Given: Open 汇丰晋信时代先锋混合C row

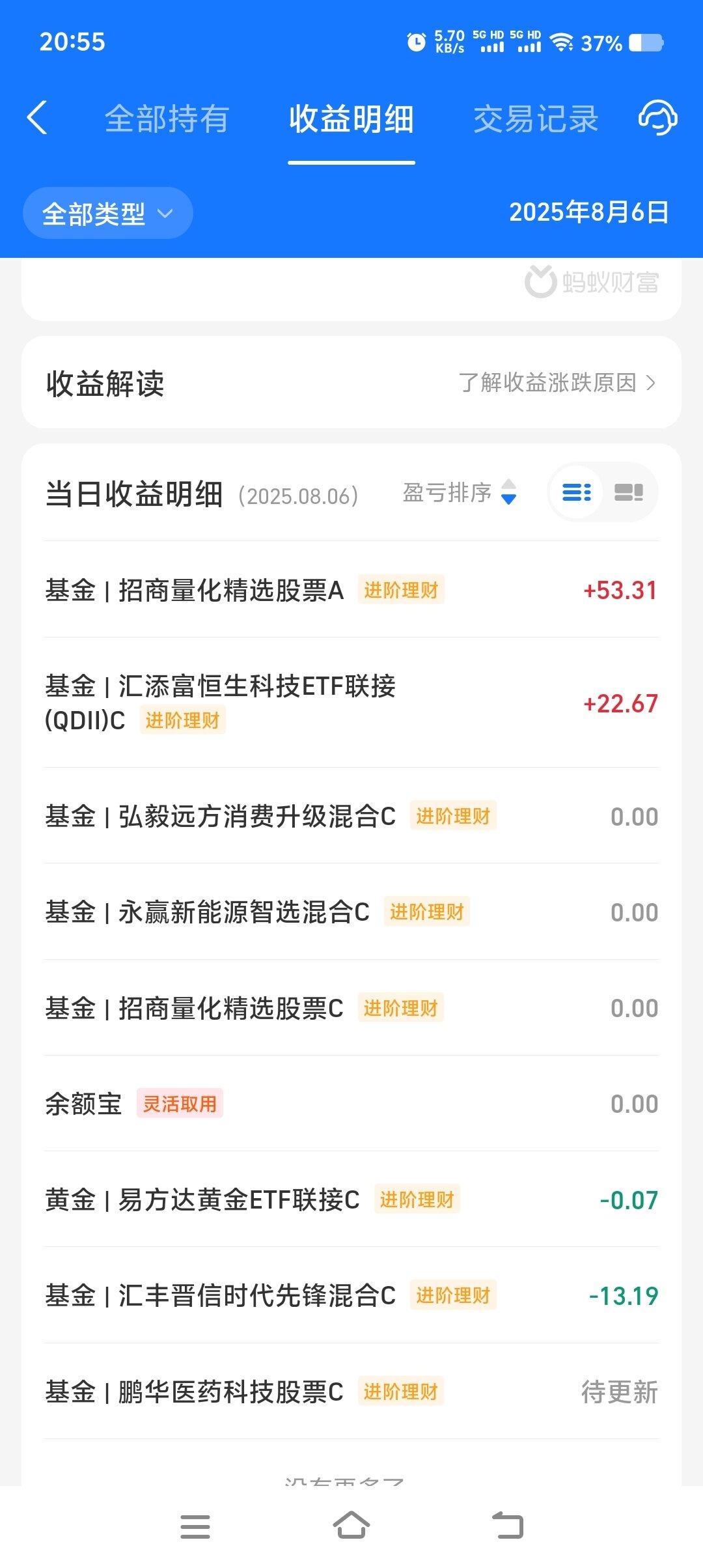Looking at the screenshot, I should click(351, 1295).
